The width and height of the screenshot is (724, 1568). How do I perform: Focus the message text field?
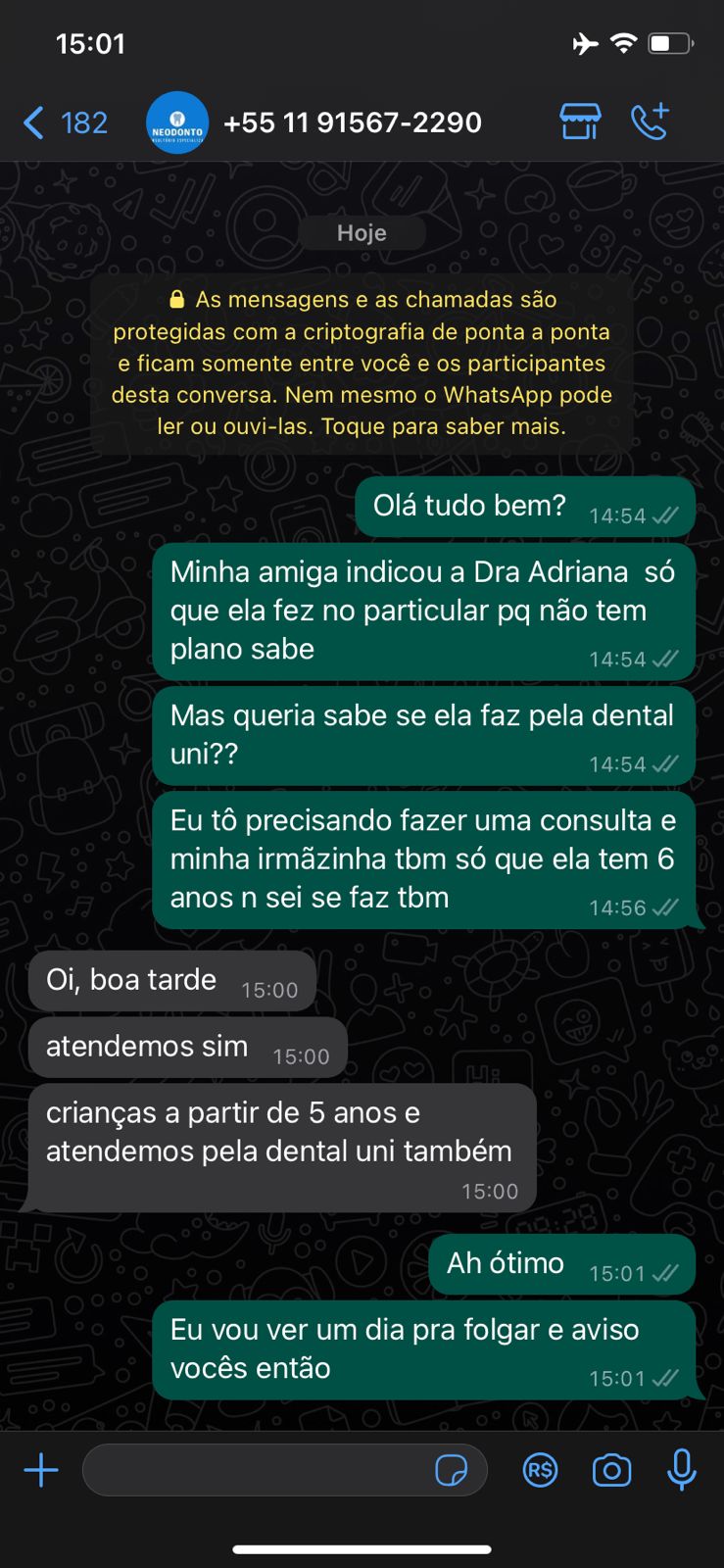255,1470
